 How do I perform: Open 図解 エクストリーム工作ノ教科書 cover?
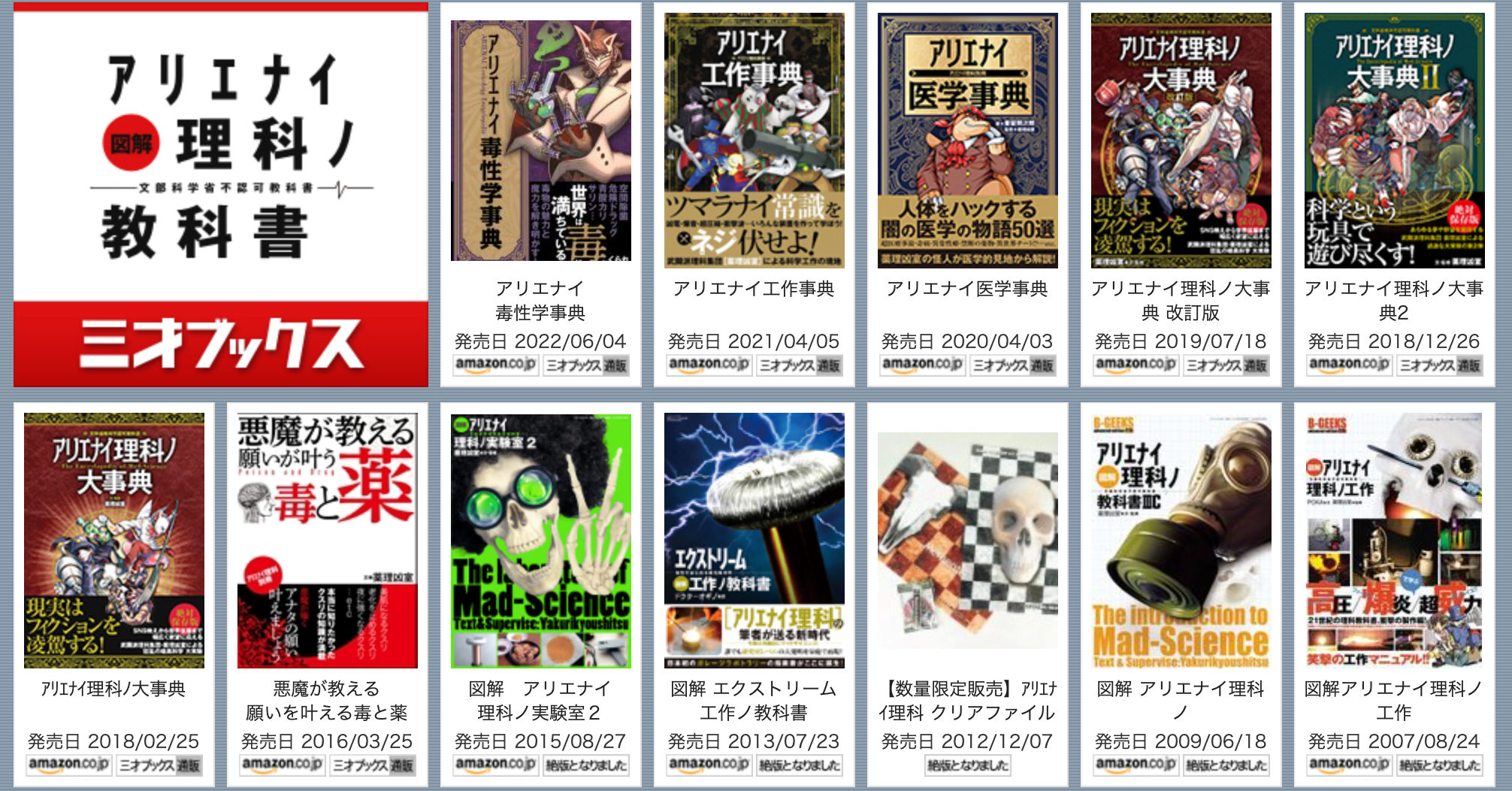click(x=754, y=540)
